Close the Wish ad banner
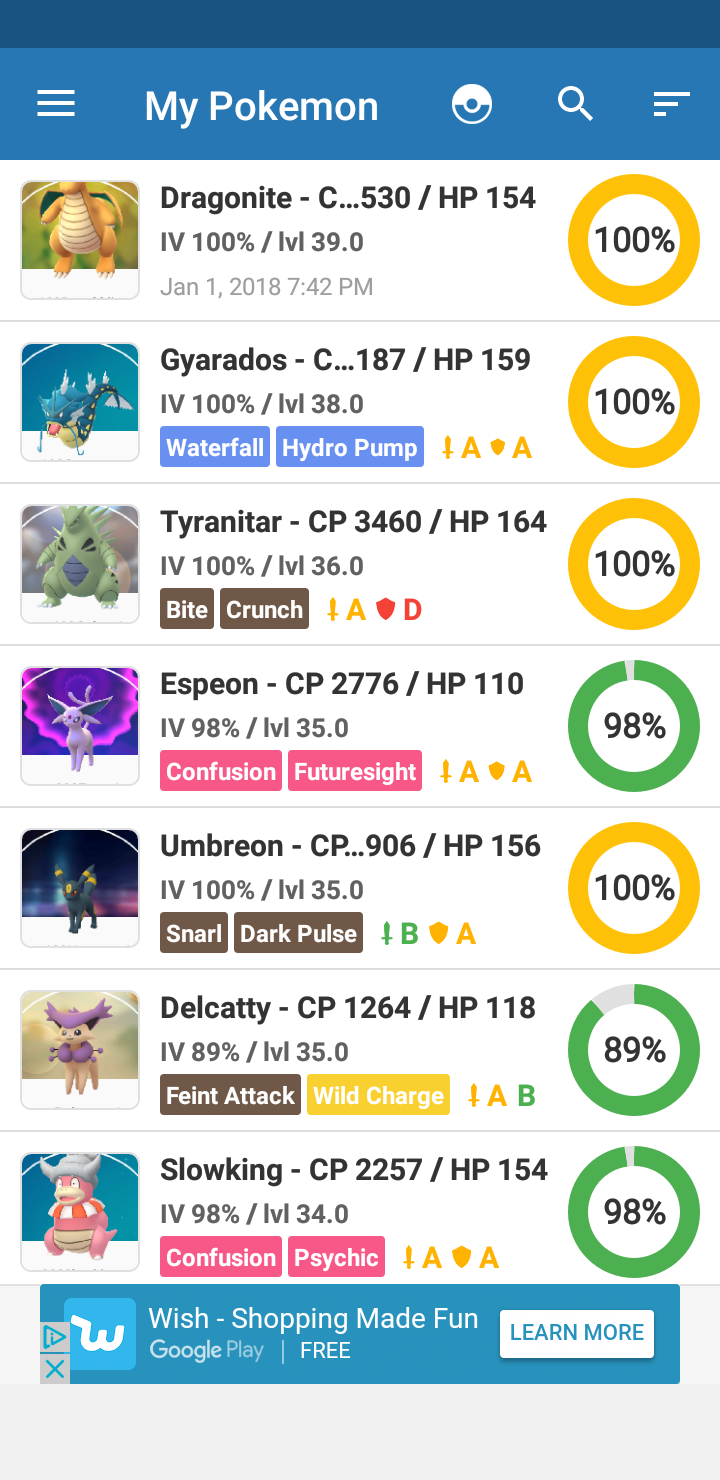This screenshot has height=1480, width=720. [x=54, y=1369]
